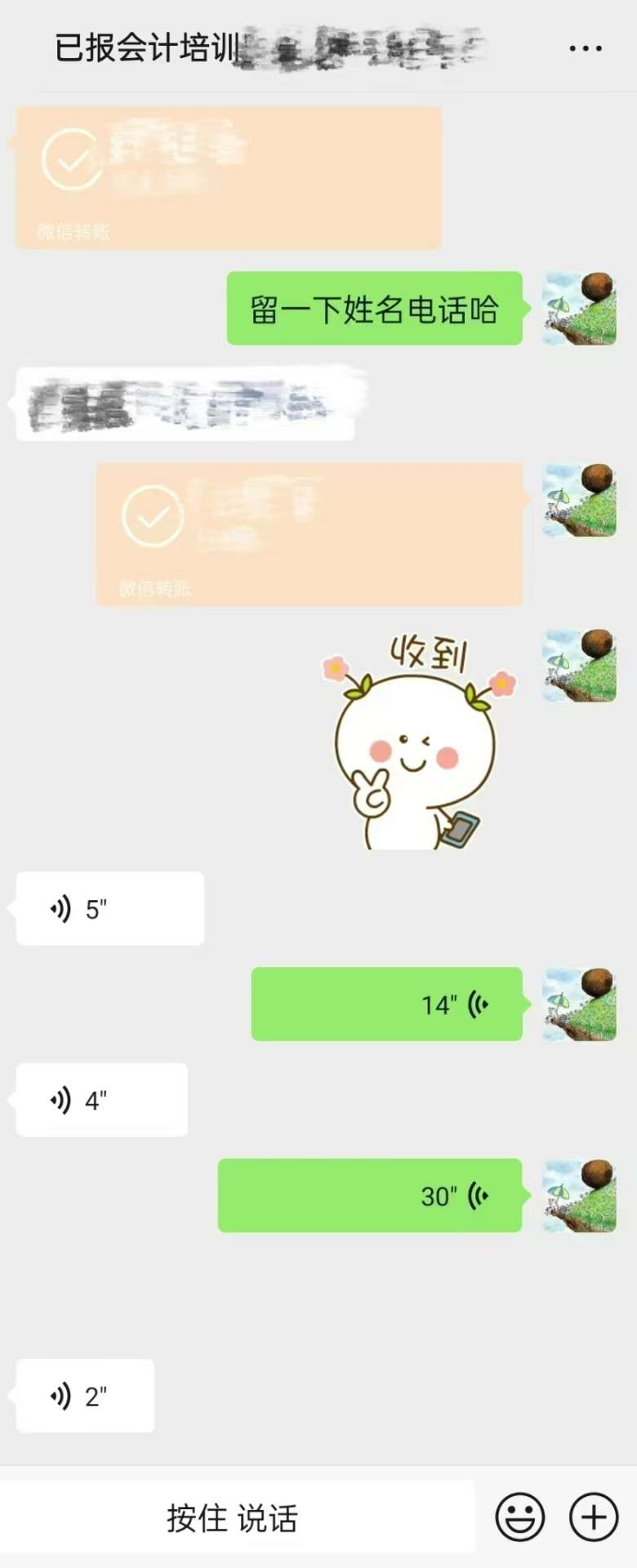
Task: Open avatar next to 留一下姓名电话哈 message
Action: click(x=579, y=309)
